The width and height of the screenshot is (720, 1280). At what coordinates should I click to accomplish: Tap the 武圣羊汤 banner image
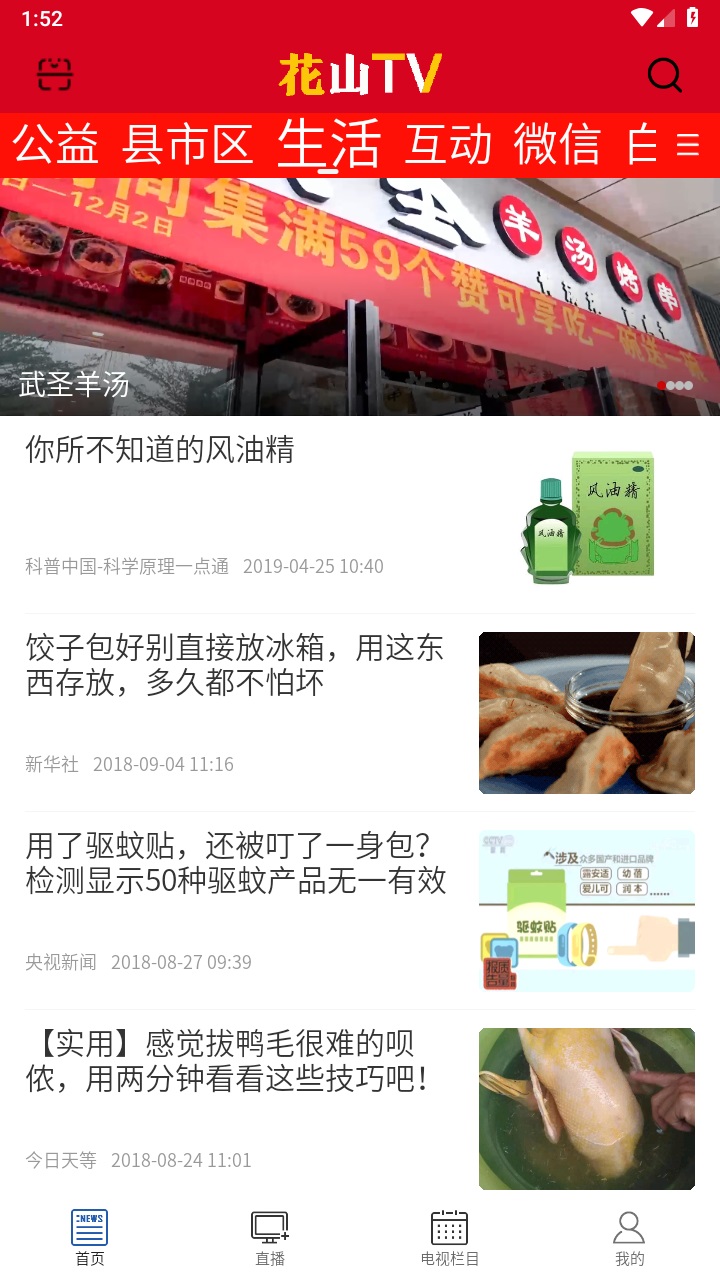(360, 290)
